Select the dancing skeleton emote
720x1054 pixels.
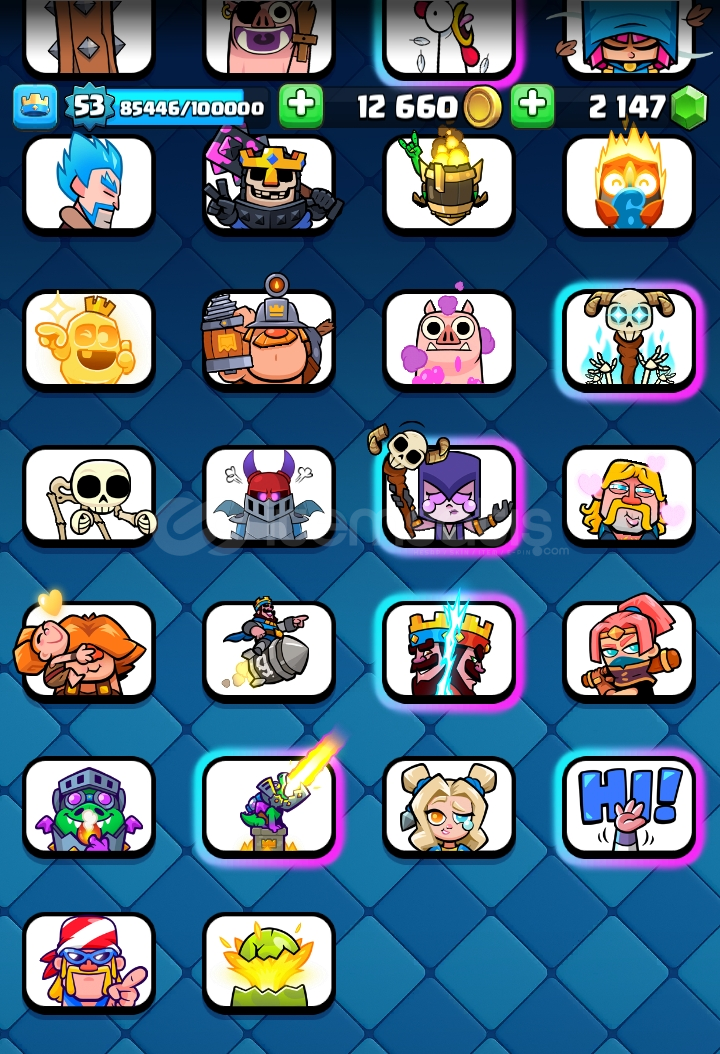pos(89,496)
